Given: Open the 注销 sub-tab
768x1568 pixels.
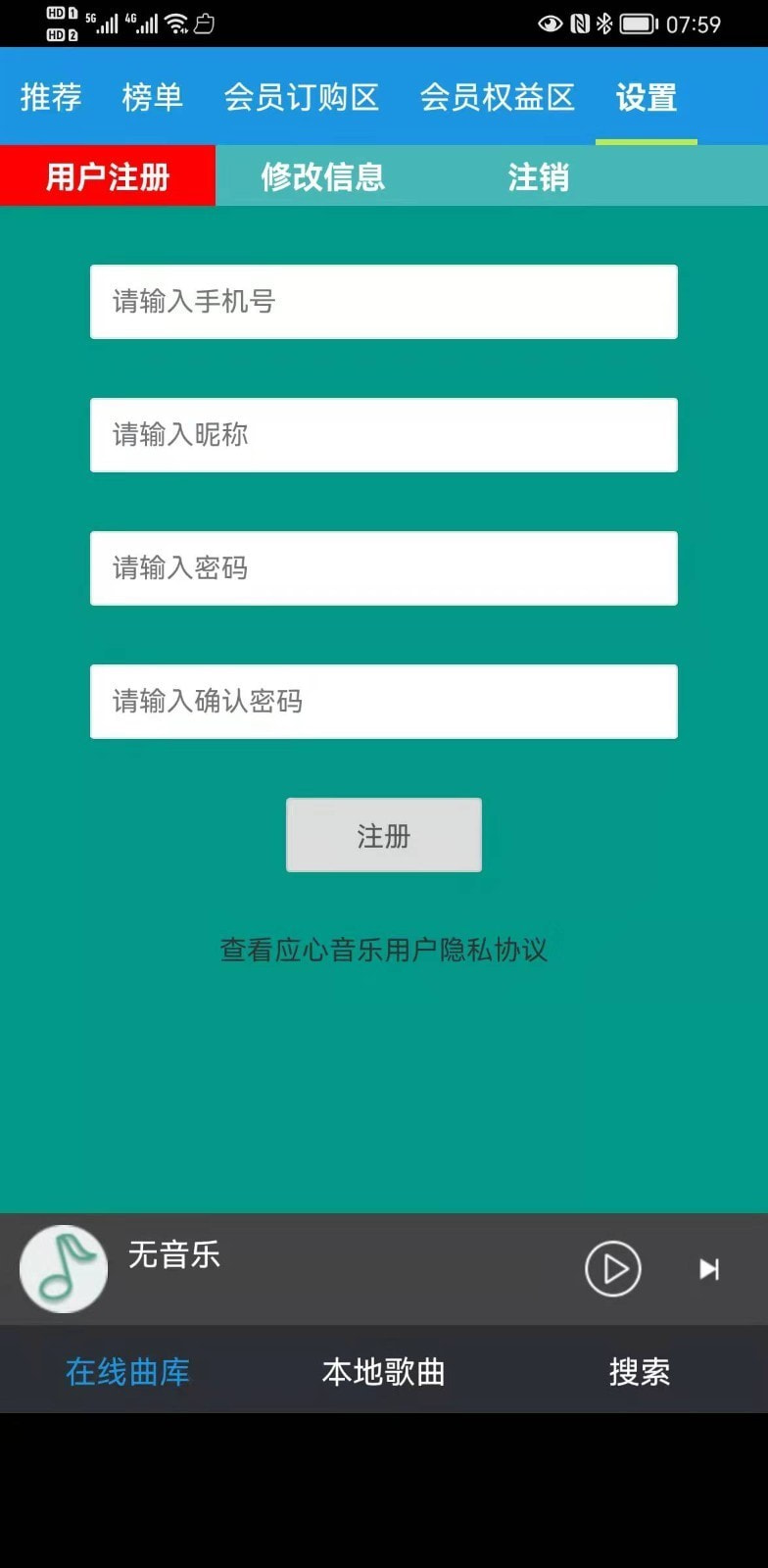Looking at the screenshot, I should pyautogui.click(x=539, y=176).
